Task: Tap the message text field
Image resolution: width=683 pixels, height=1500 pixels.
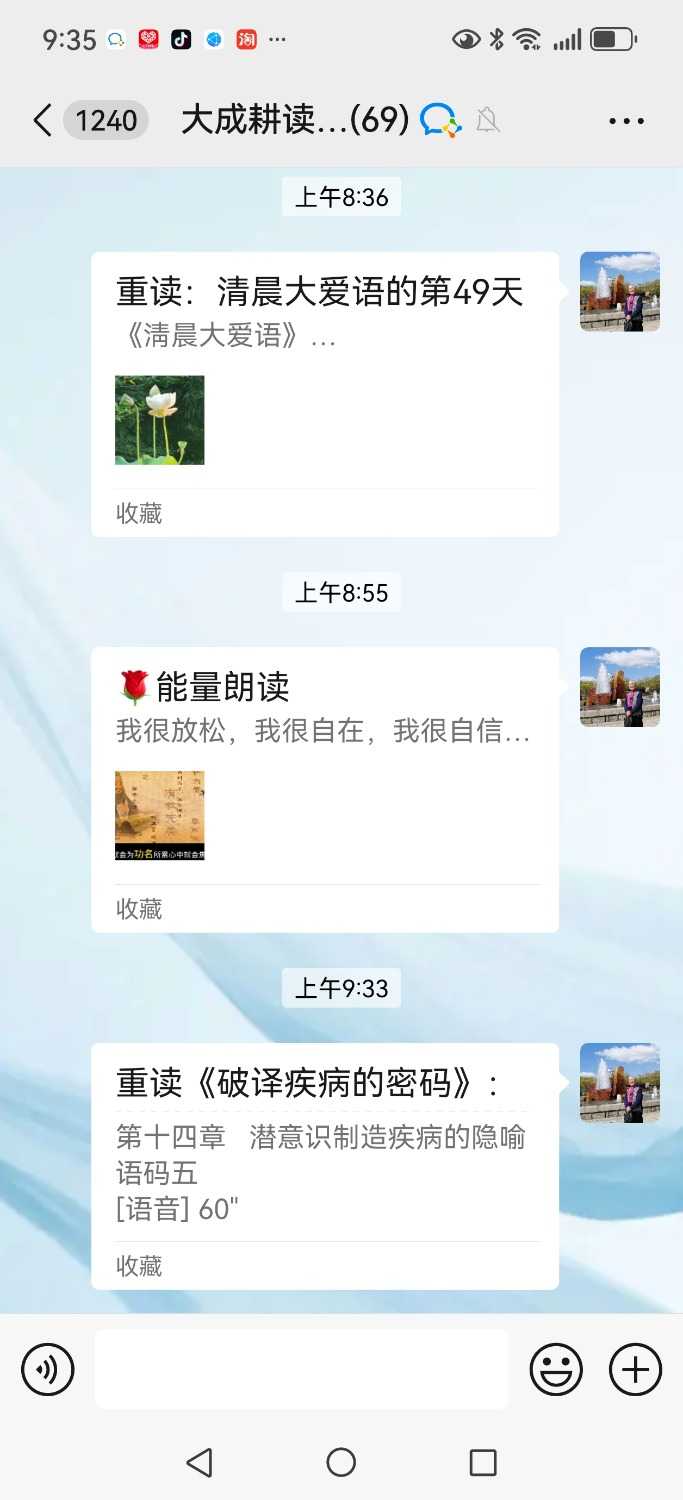Action: (x=301, y=1369)
